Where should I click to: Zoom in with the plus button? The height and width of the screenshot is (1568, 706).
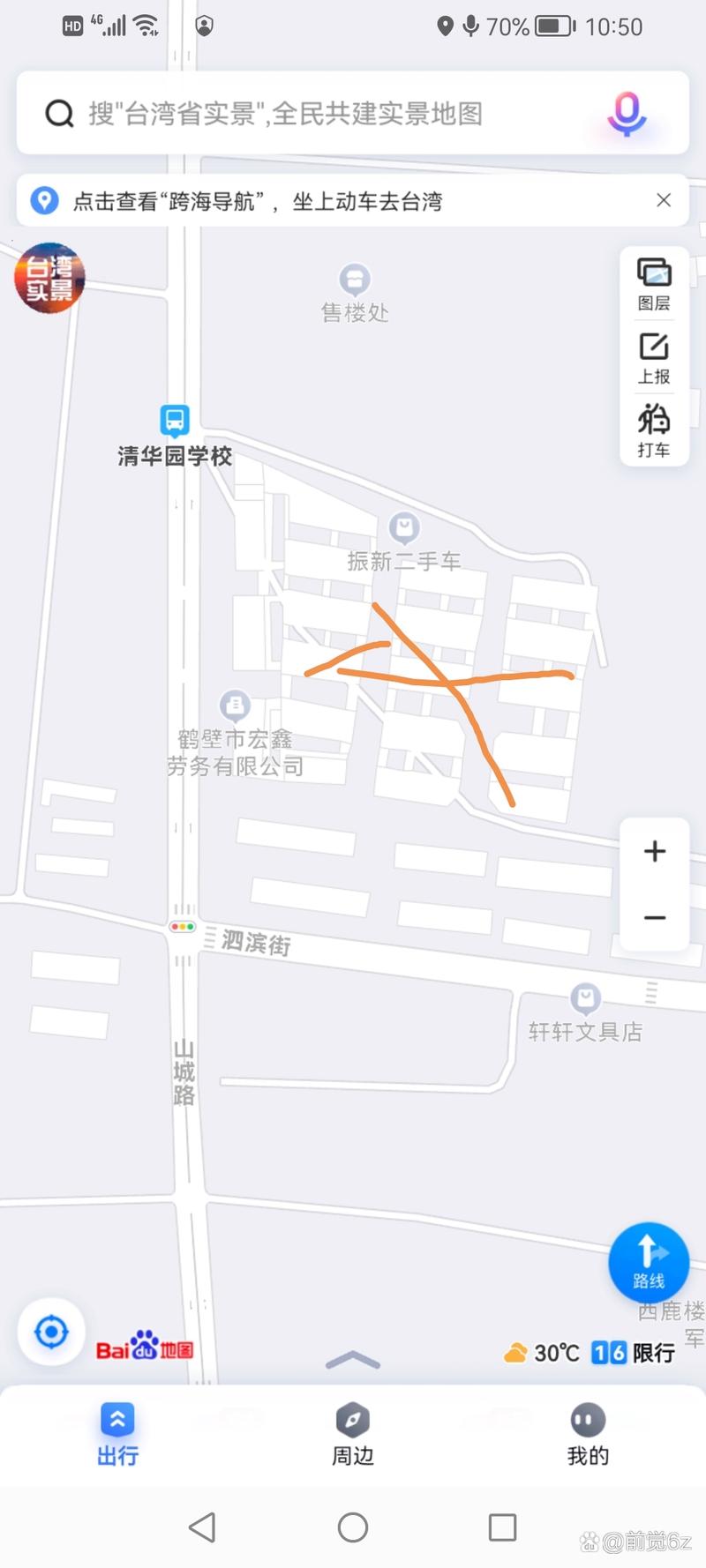(x=655, y=851)
